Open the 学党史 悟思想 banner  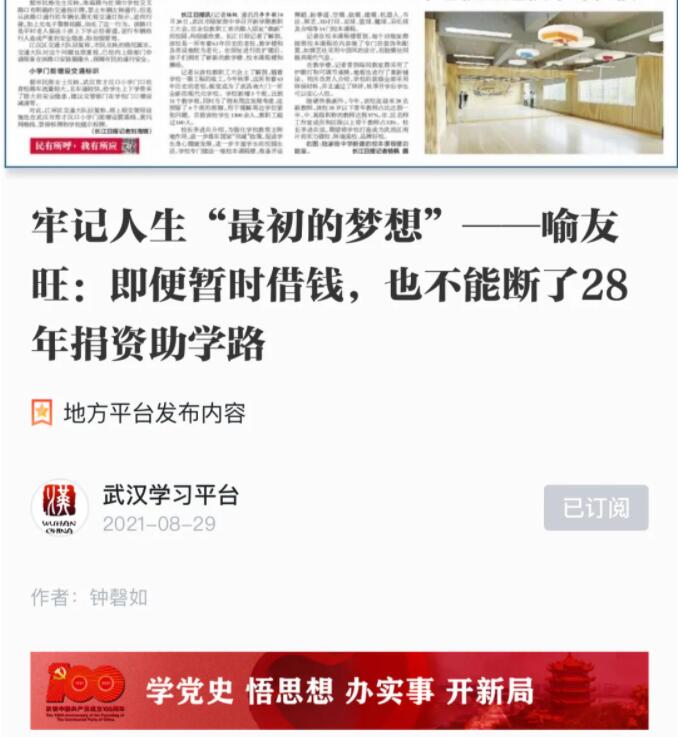point(339,691)
